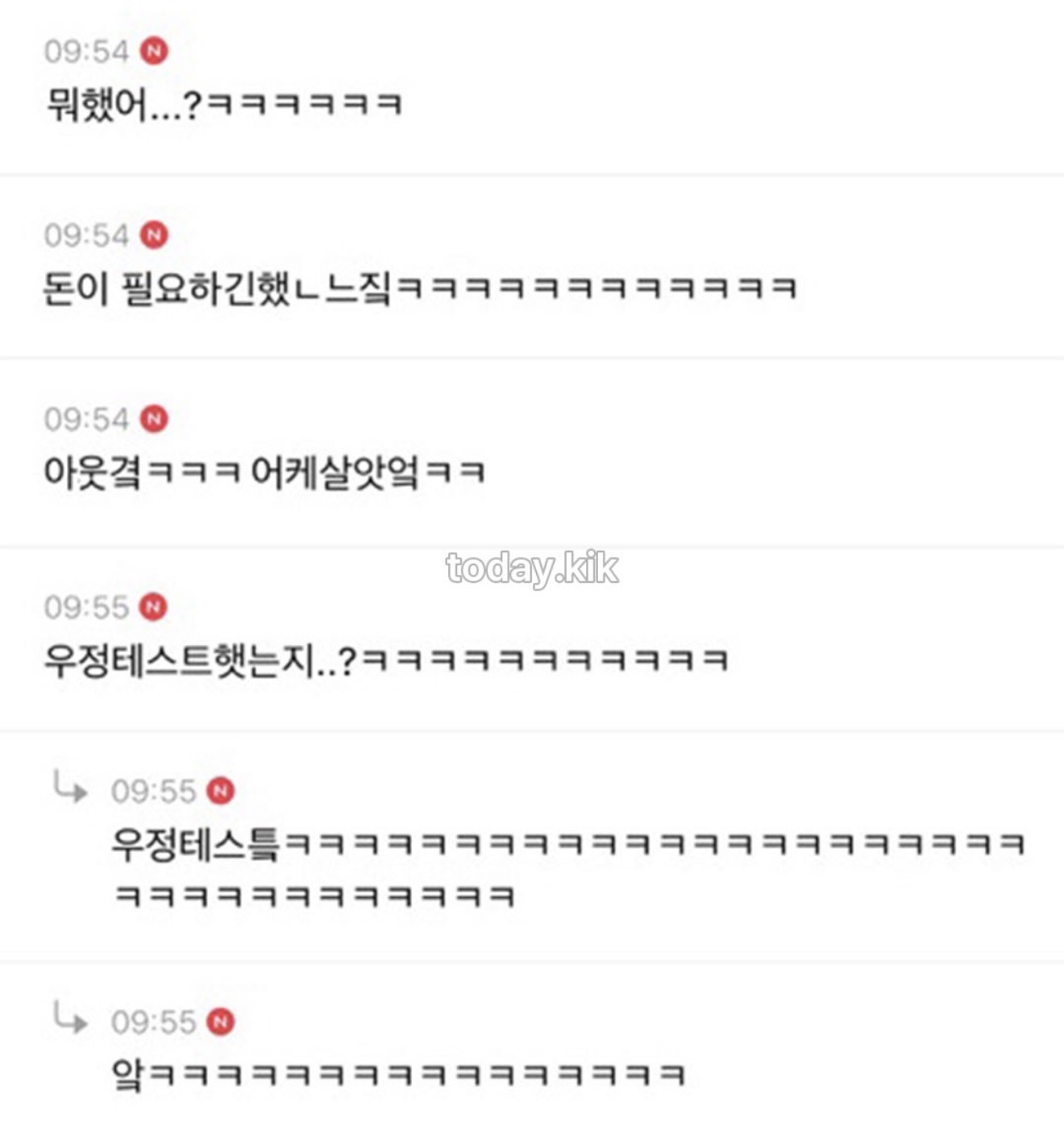The width and height of the screenshot is (1064, 1132).
Task: Select the 뭐했어...?ㅋㅋㅋㅋㅋㅋ comment text
Action: coord(226,104)
